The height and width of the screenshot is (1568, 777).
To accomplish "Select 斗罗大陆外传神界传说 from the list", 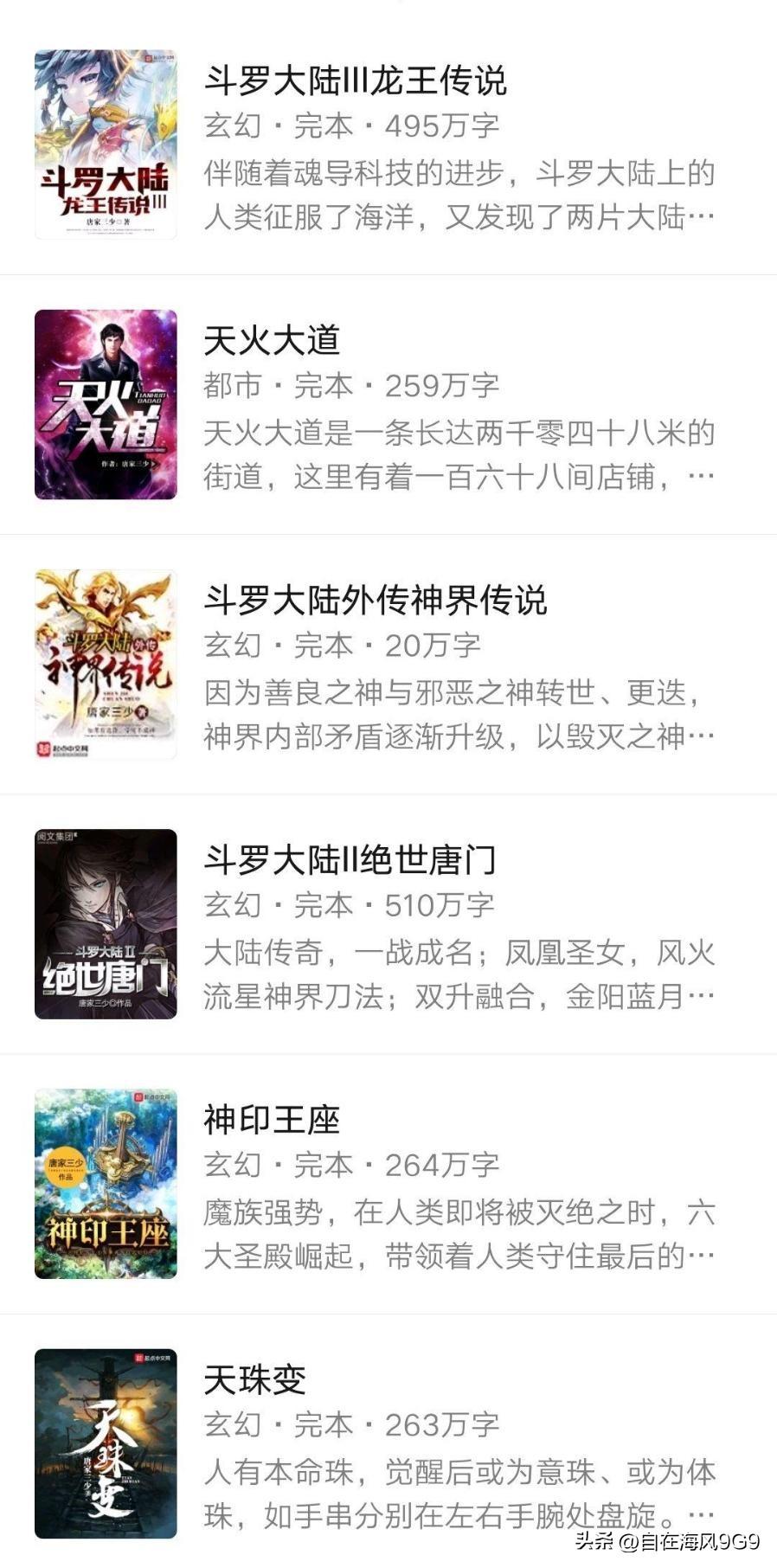I will point(375,601).
